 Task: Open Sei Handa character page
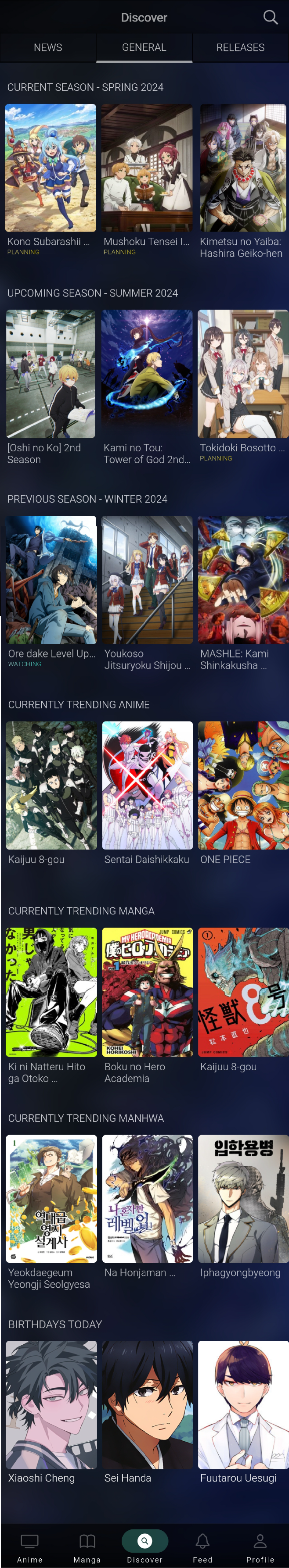[x=147, y=1404]
